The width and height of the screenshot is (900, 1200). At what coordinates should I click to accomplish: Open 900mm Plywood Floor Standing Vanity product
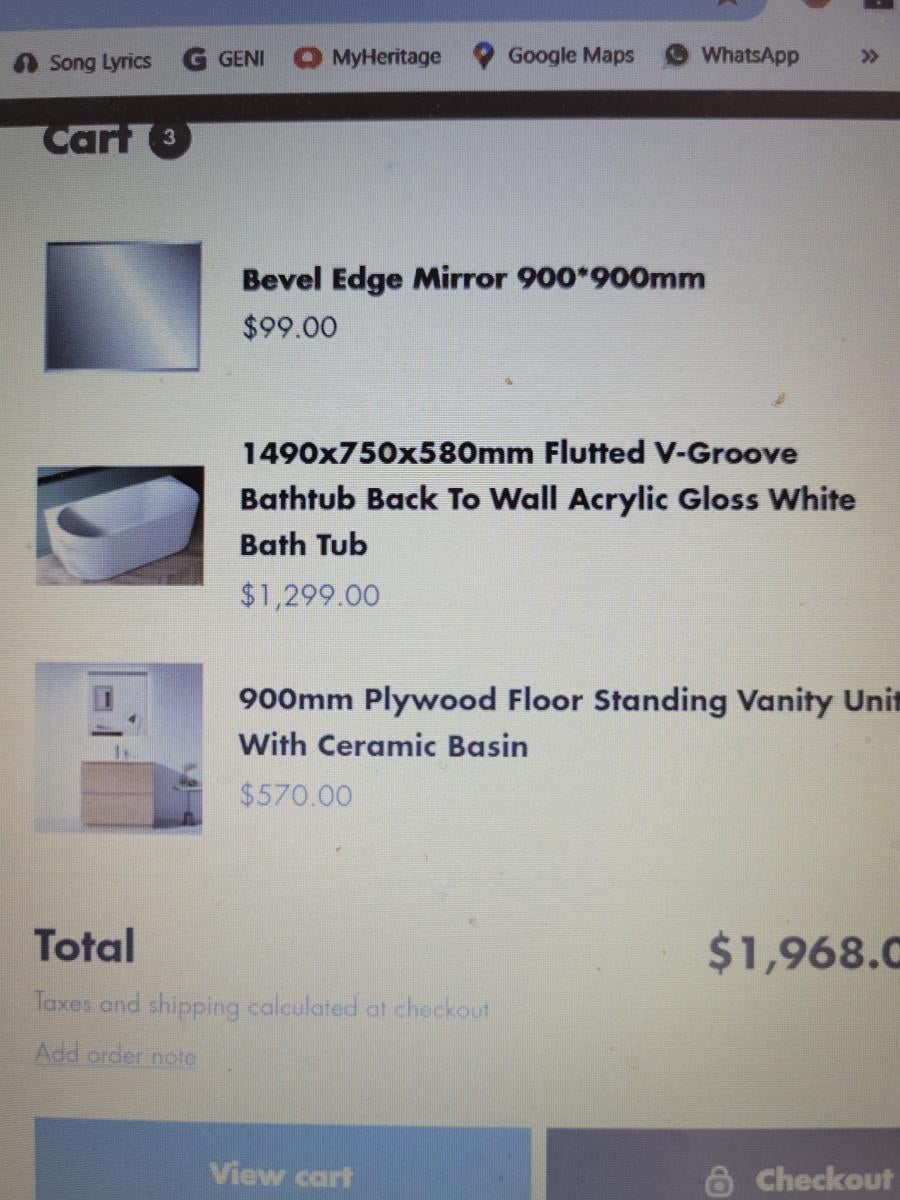(x=567, y=722)
